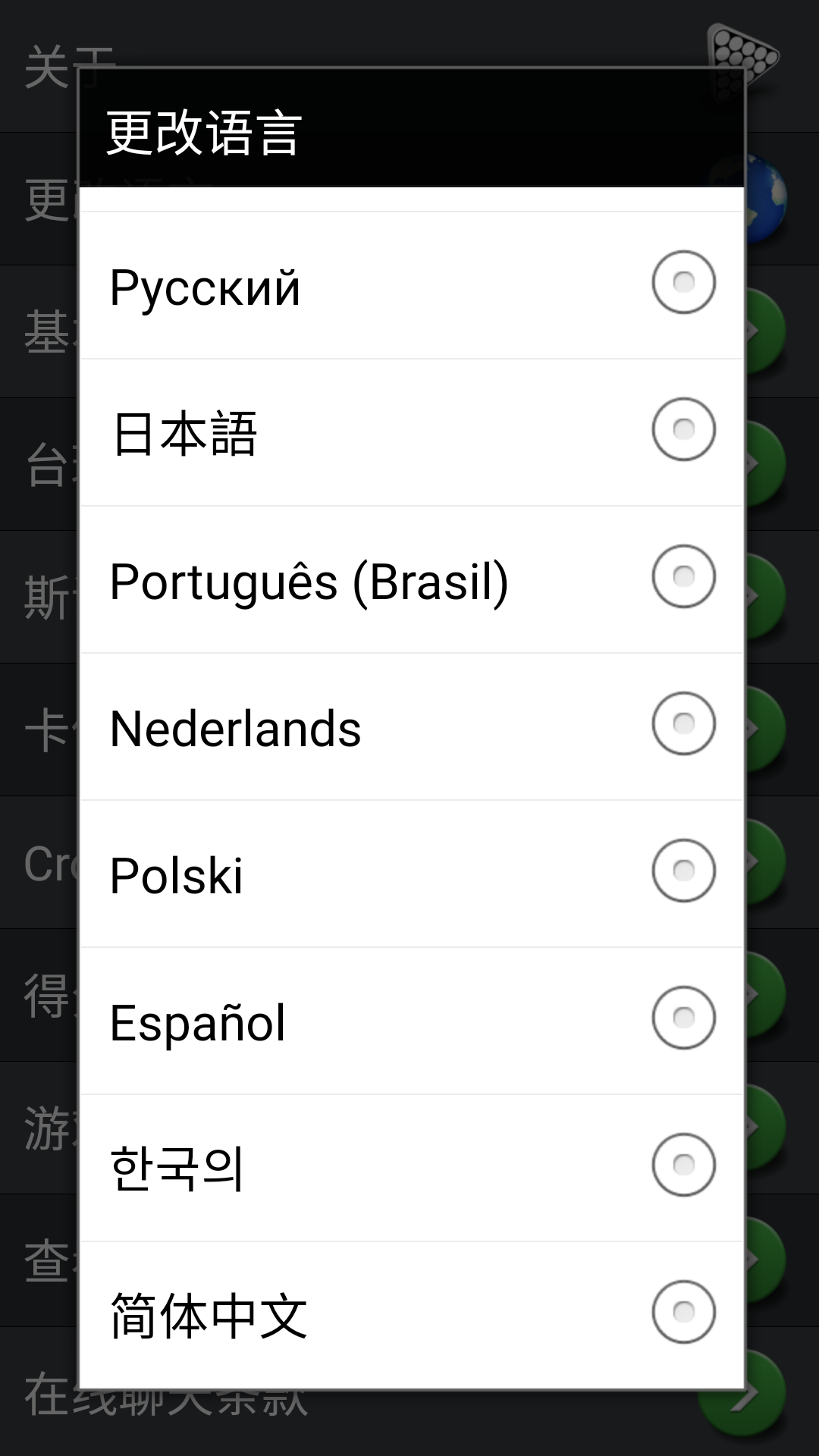Screen dimensions: 819x1456
Task: Switch language to Nederlands
Action: coord(411,726)
